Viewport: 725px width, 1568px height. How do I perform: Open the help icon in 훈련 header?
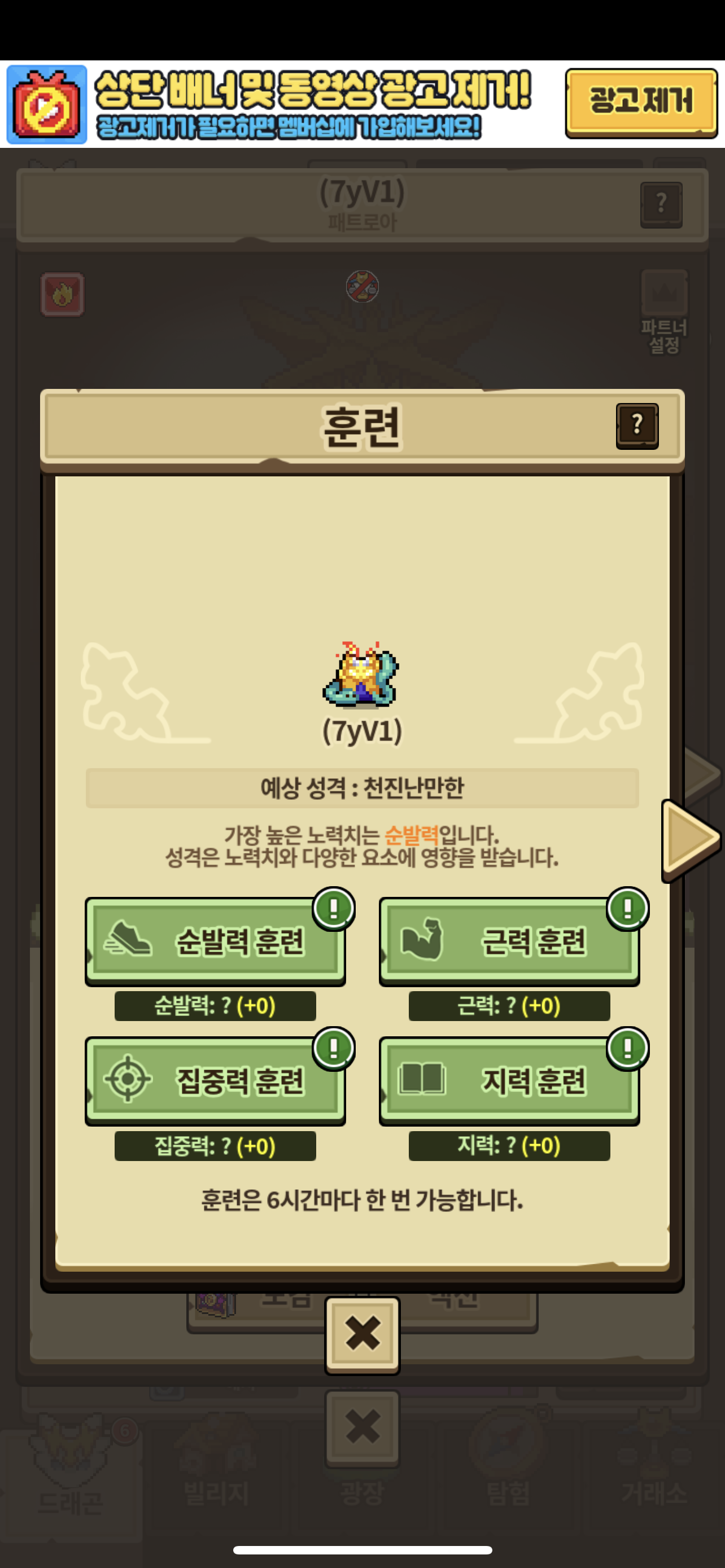637,426
